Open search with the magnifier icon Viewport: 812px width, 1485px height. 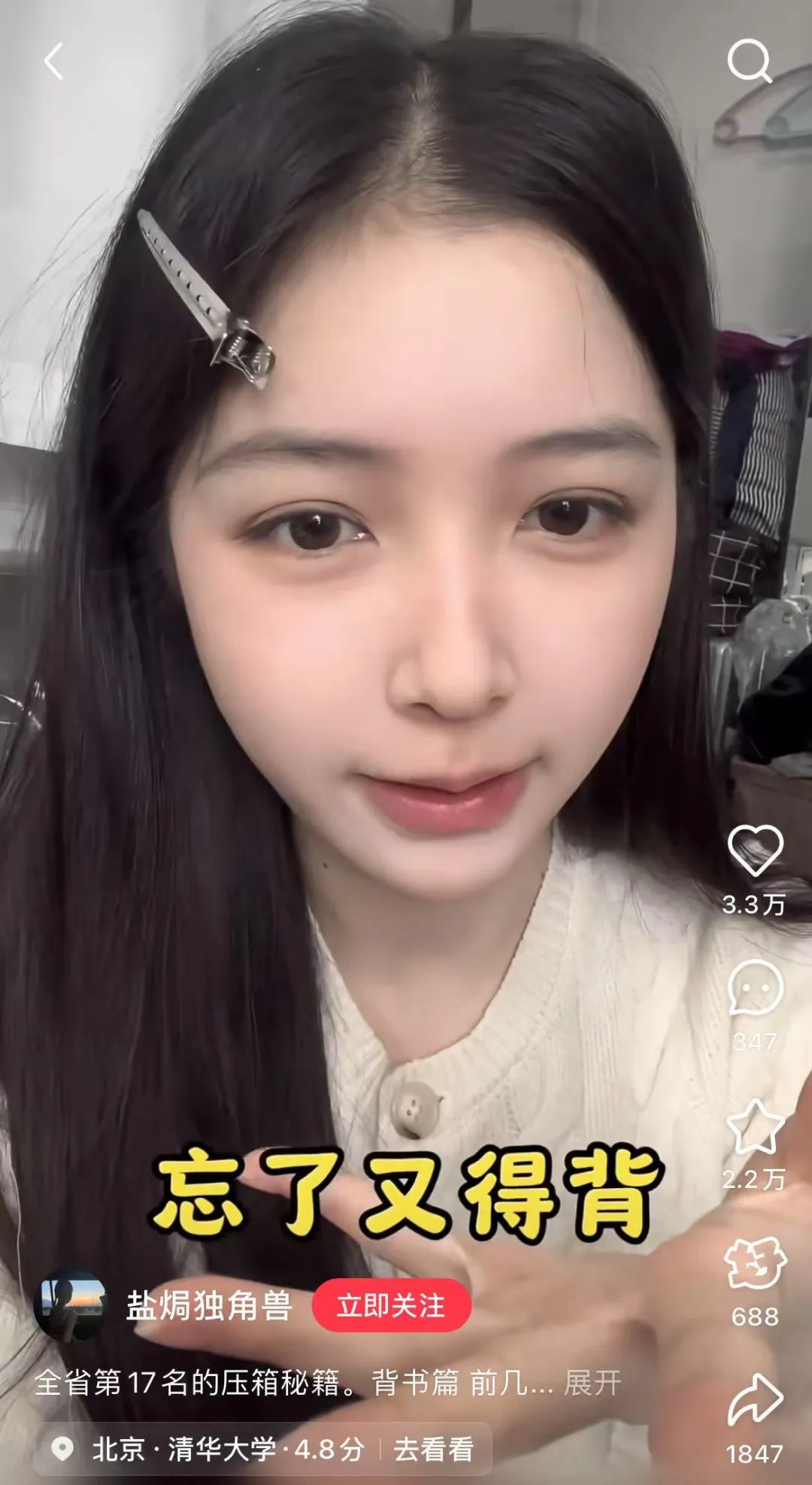click(x=749, y=60)
